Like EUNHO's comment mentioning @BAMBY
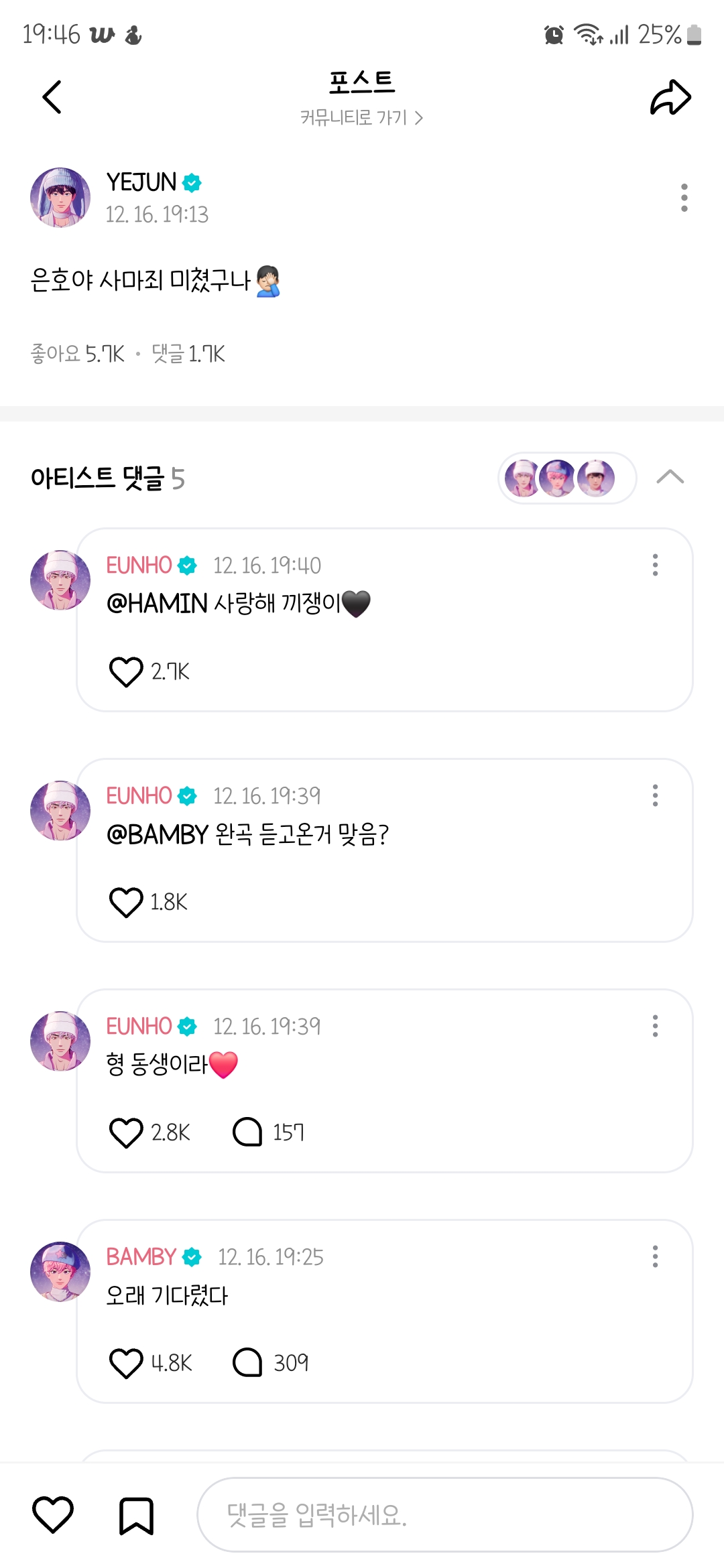The width and height of the screenshot is (724, 1568). (x=126, y=902)
